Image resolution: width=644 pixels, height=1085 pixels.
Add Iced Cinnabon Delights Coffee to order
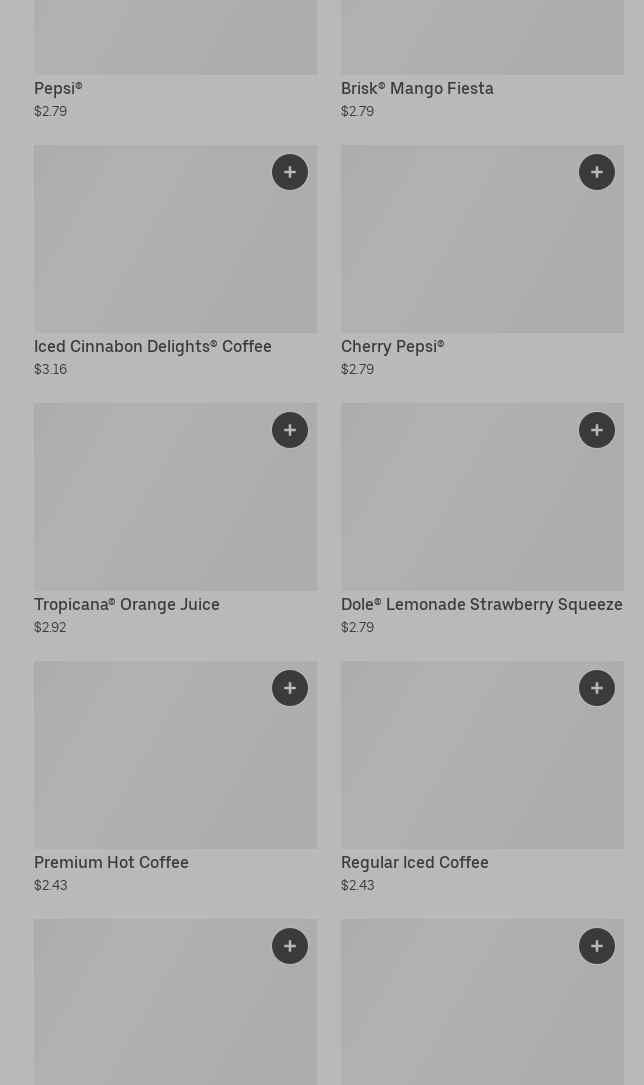tap(290, 172)
